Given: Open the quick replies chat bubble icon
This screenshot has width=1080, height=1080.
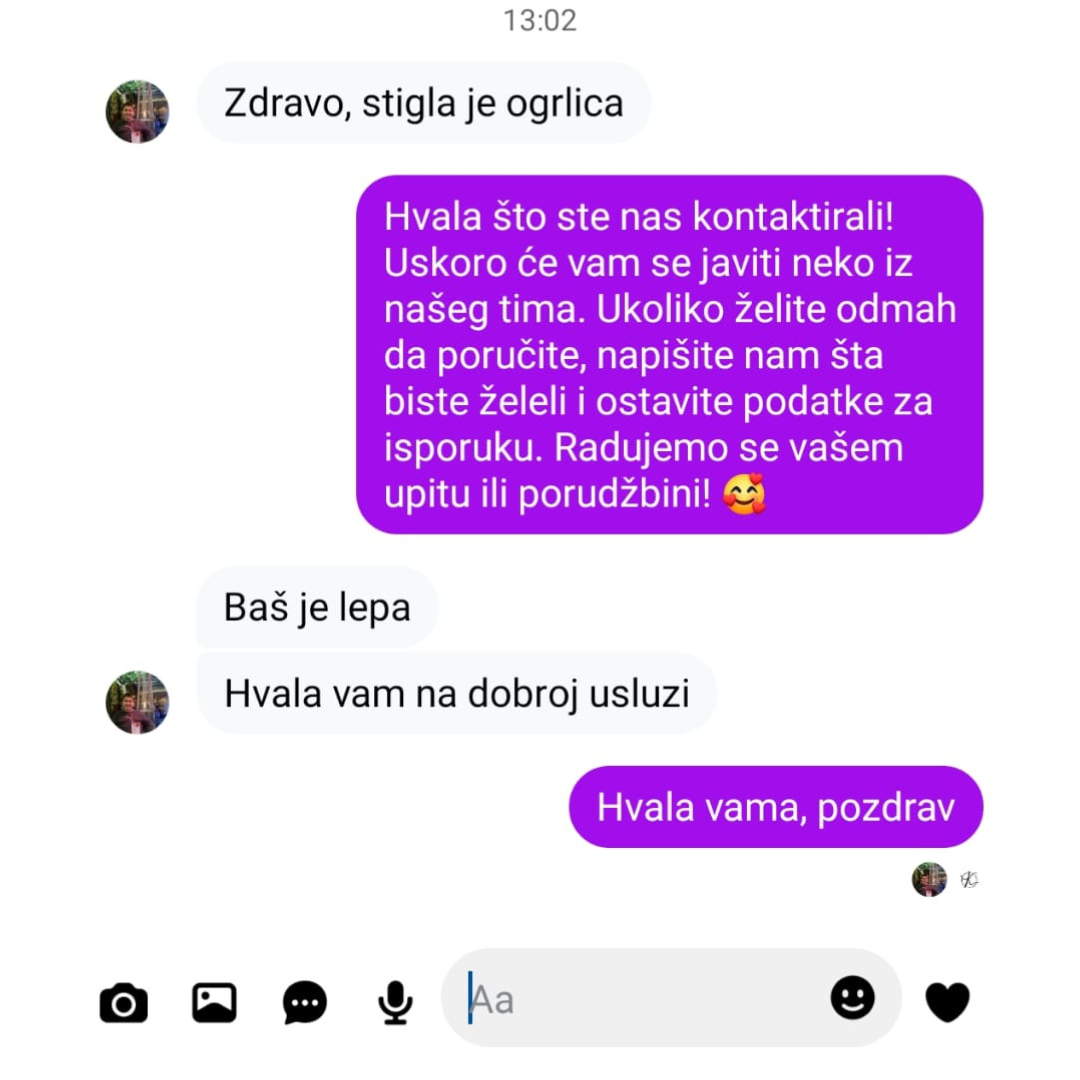Looking at the screenshot, I should pyautogui.click(x=305, y=1002).
